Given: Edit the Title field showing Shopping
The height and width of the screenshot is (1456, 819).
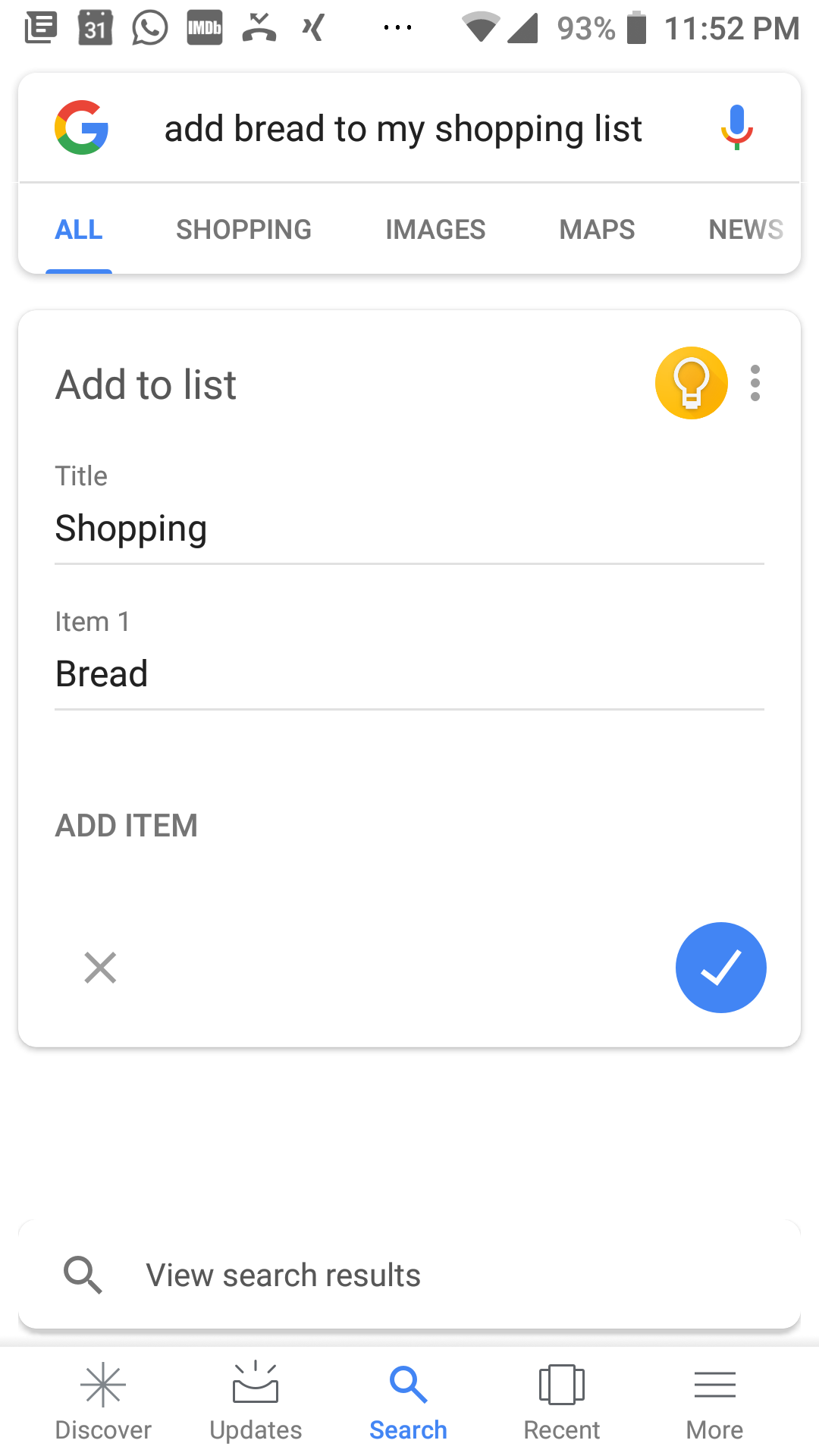Looking at the screenshot, I should pos(409,529).
